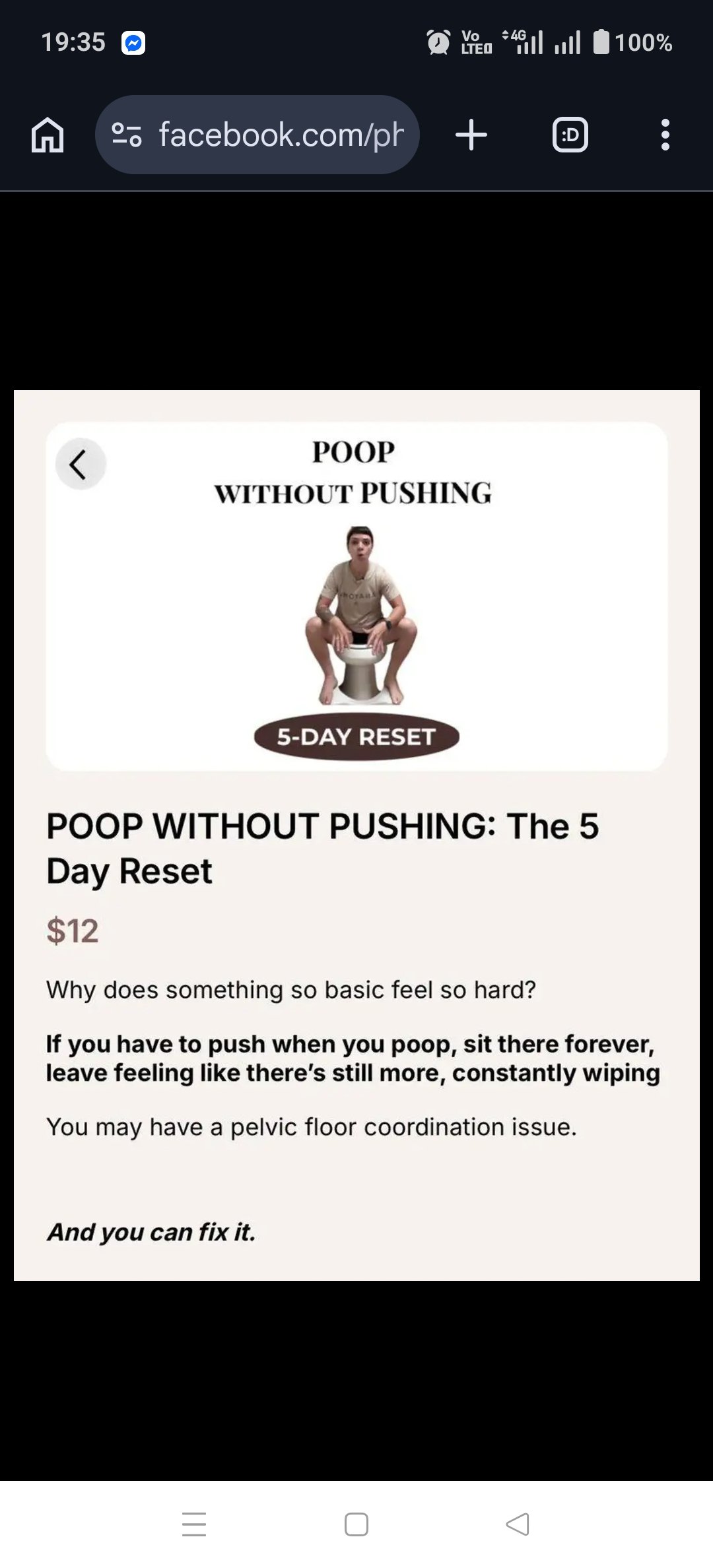Open the recent apps view
The image size is (713, 1568).
pos(194,1524)
